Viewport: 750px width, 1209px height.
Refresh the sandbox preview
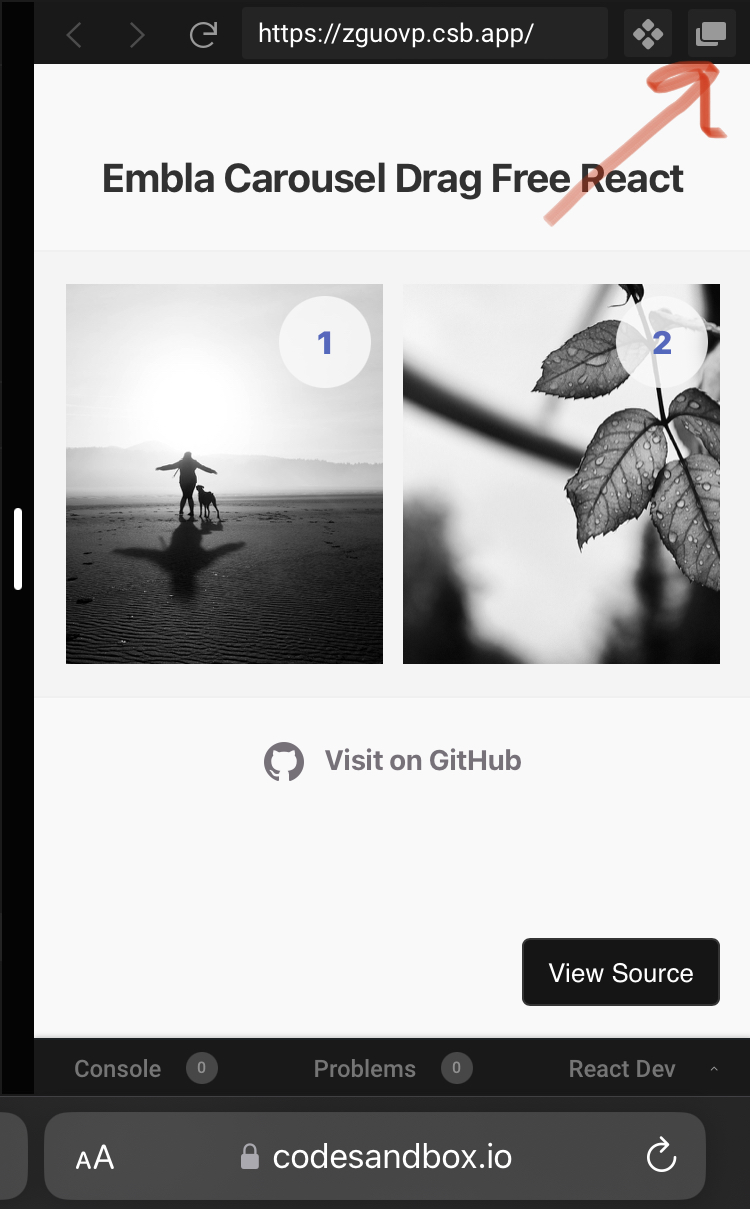pos(203,36)
